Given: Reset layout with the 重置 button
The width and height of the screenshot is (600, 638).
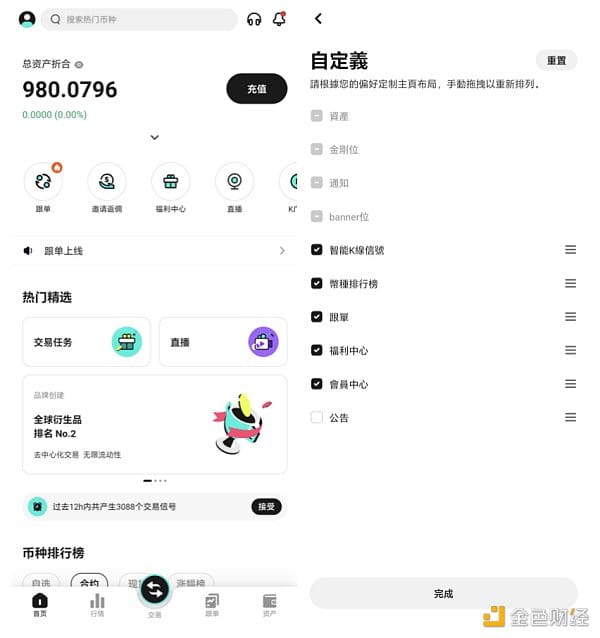Looking at the screenshot, I should click(x=556, y=60).
